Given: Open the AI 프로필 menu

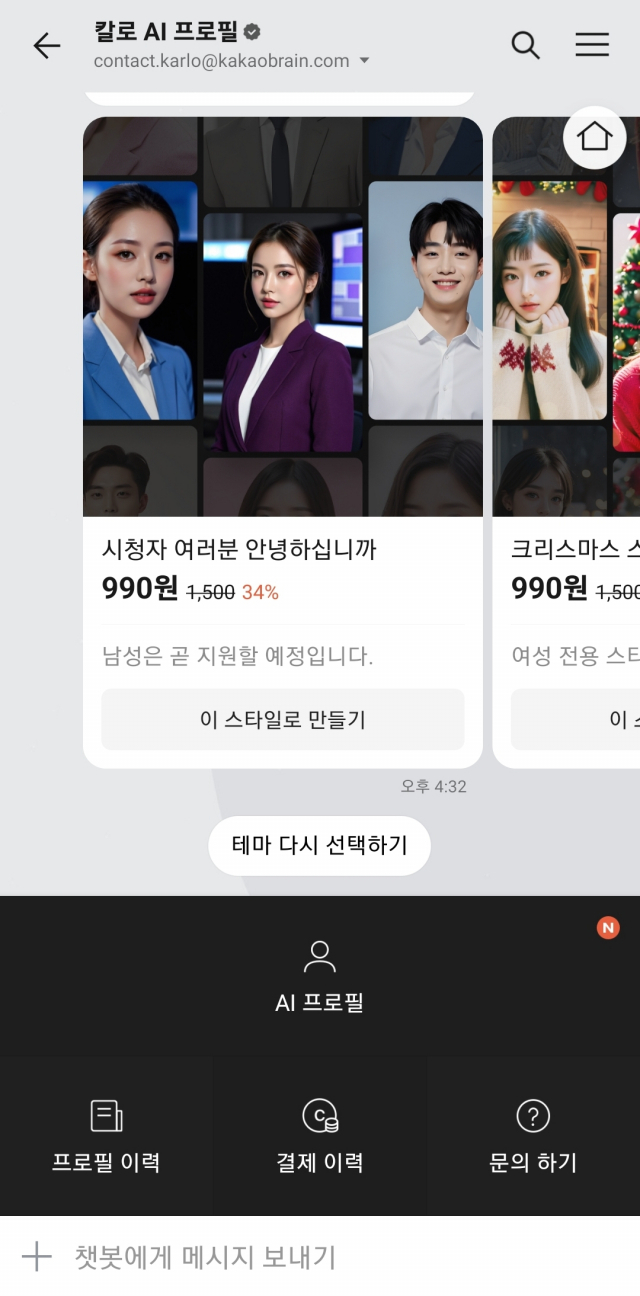Looking at the screenshot, I should coord(319,976).
